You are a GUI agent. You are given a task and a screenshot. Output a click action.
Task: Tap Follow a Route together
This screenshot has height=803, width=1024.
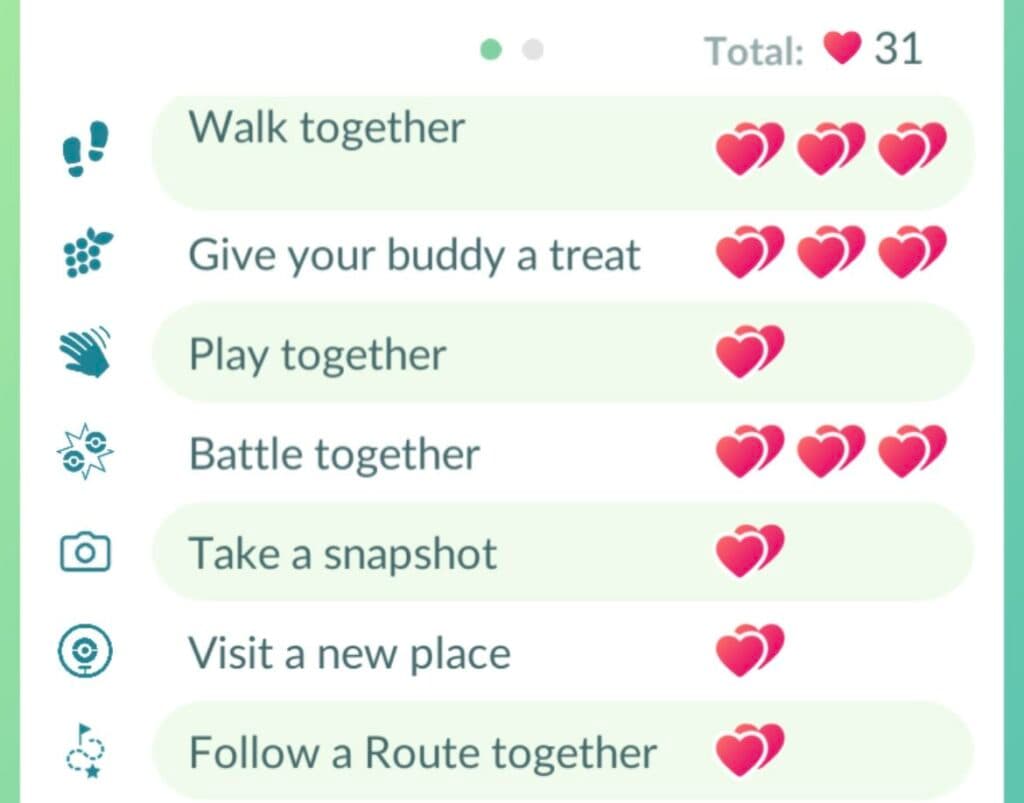point(560,752)
